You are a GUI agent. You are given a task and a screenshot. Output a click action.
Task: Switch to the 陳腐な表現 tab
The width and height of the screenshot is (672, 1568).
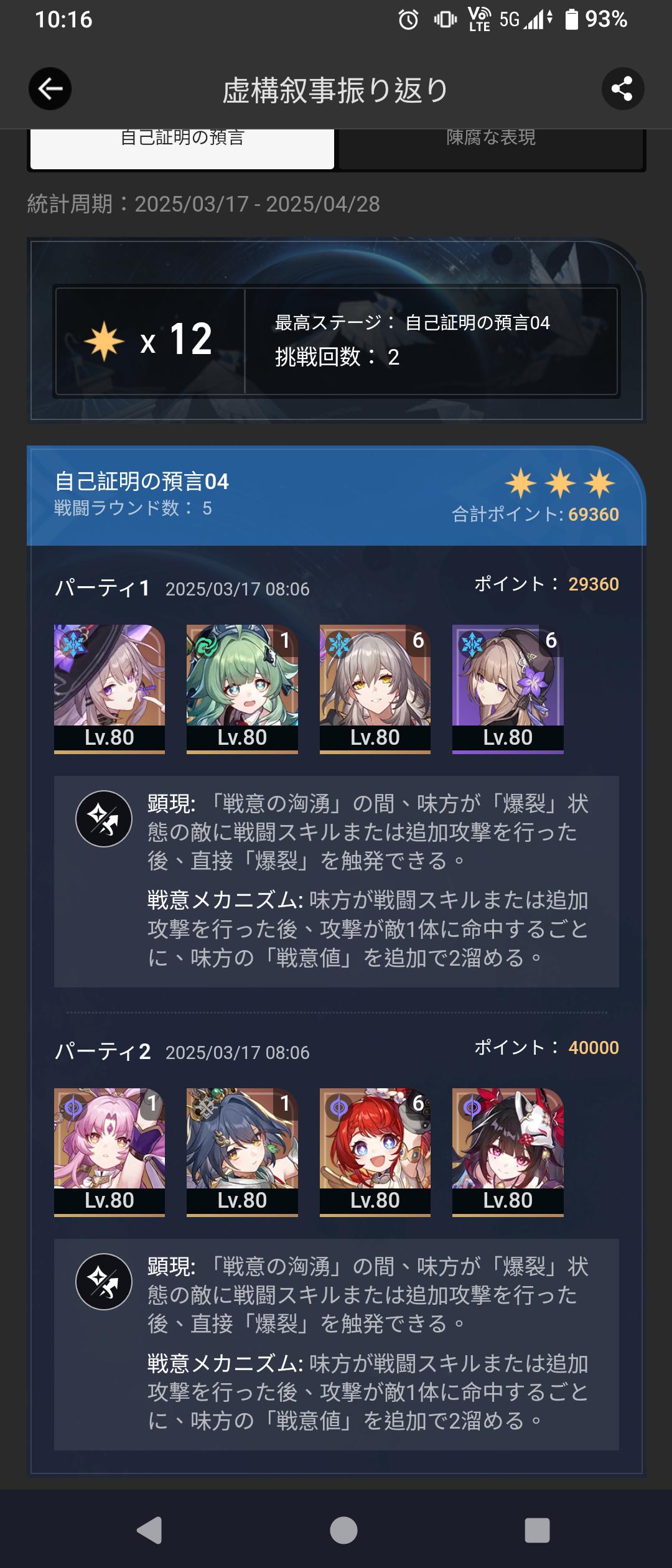(x=490, y=147)
